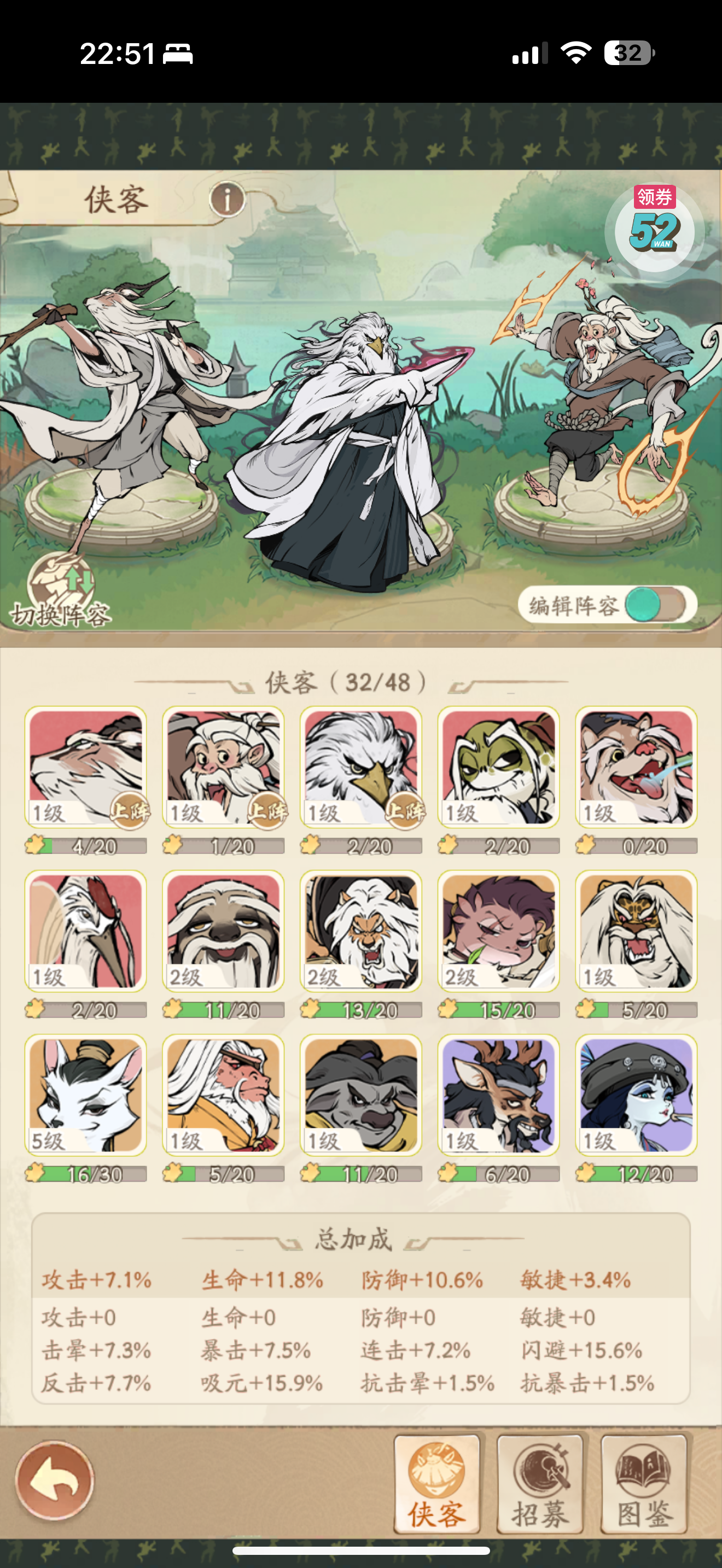Image resolution: width=722 pixels, height=1568 pixels.
Task: Select the white lion hero card 13/20
Action: point(361,931)
